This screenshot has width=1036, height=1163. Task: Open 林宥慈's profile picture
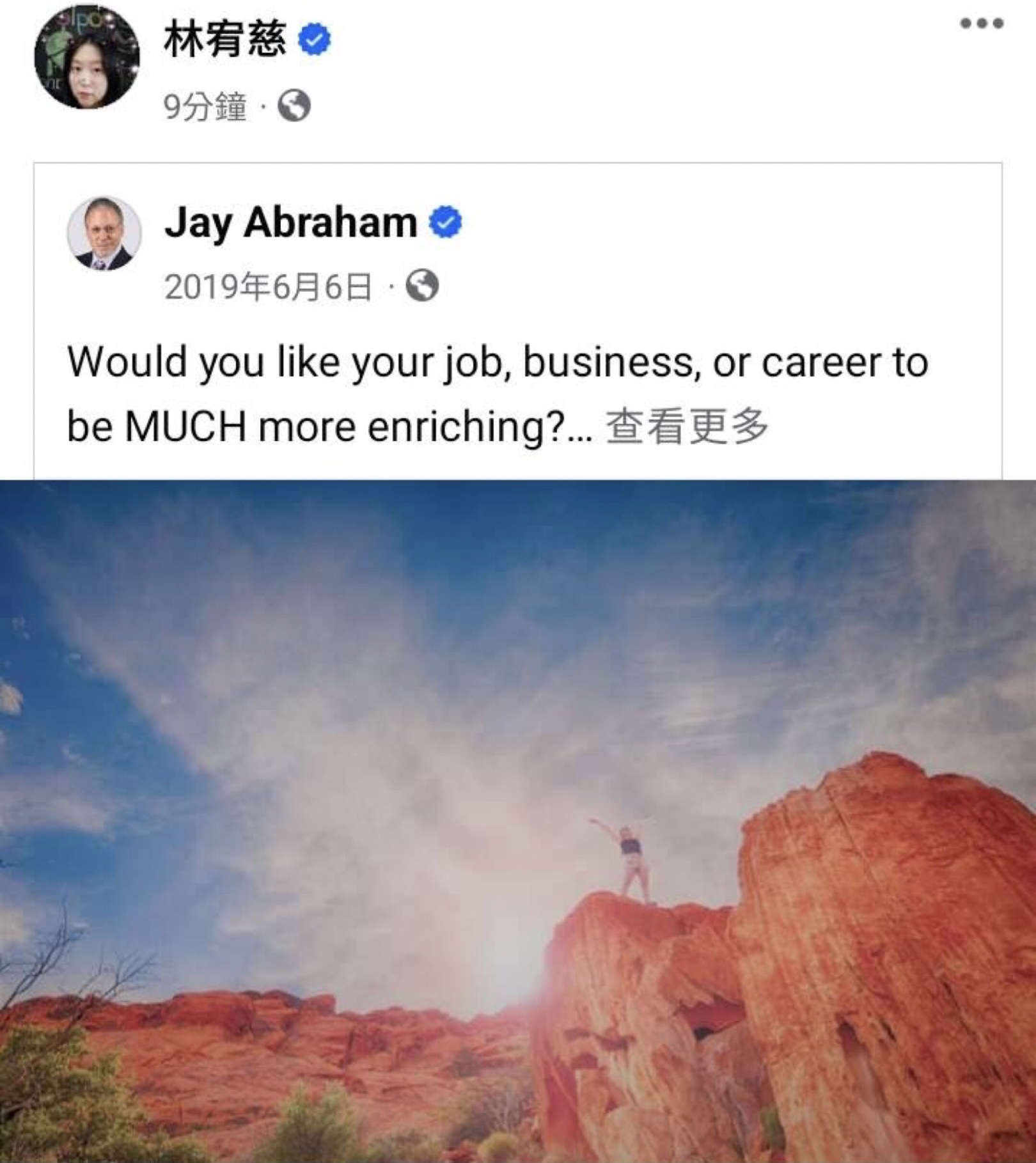click(x=87, y=56)
